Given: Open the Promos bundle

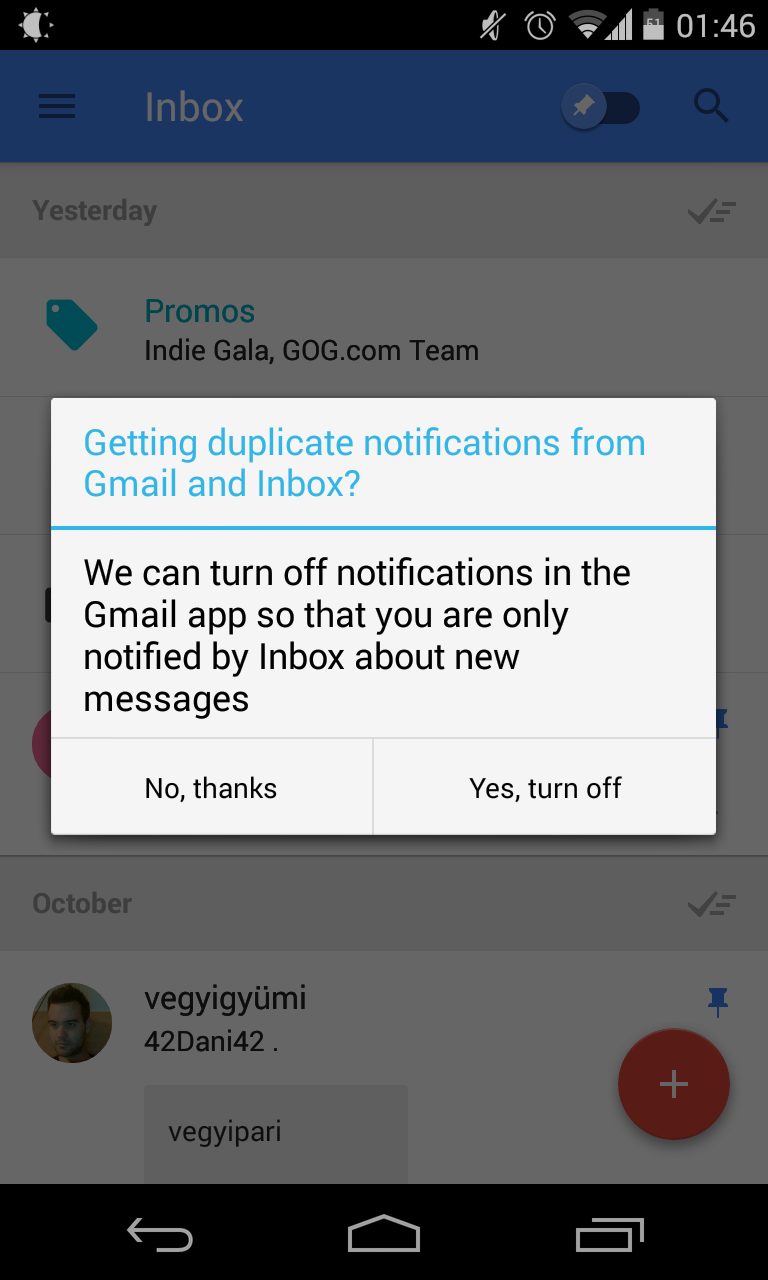Looking at the screenshot, I should pos(300,330).
